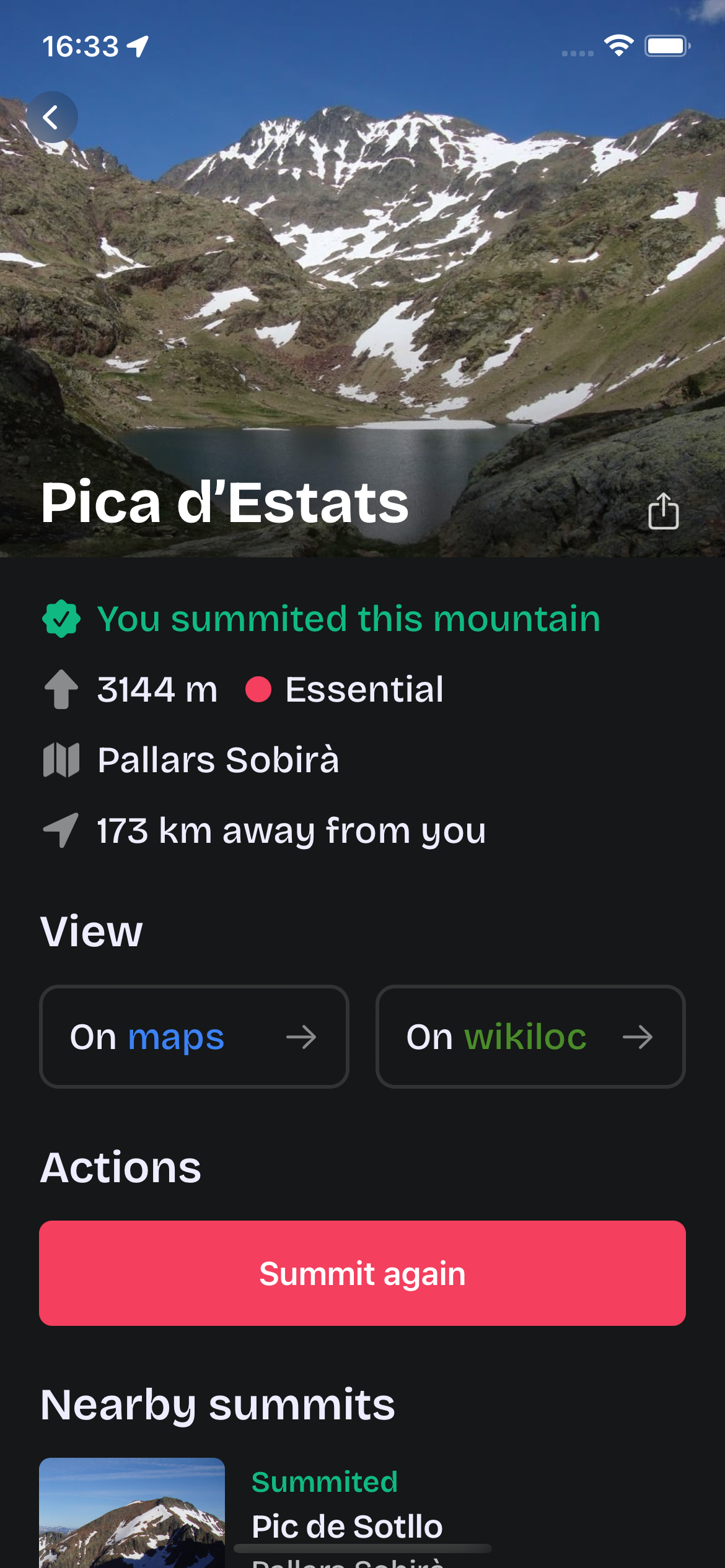
Task: Select the elevation arrow icon beside 3144 m
Action: 61,689
